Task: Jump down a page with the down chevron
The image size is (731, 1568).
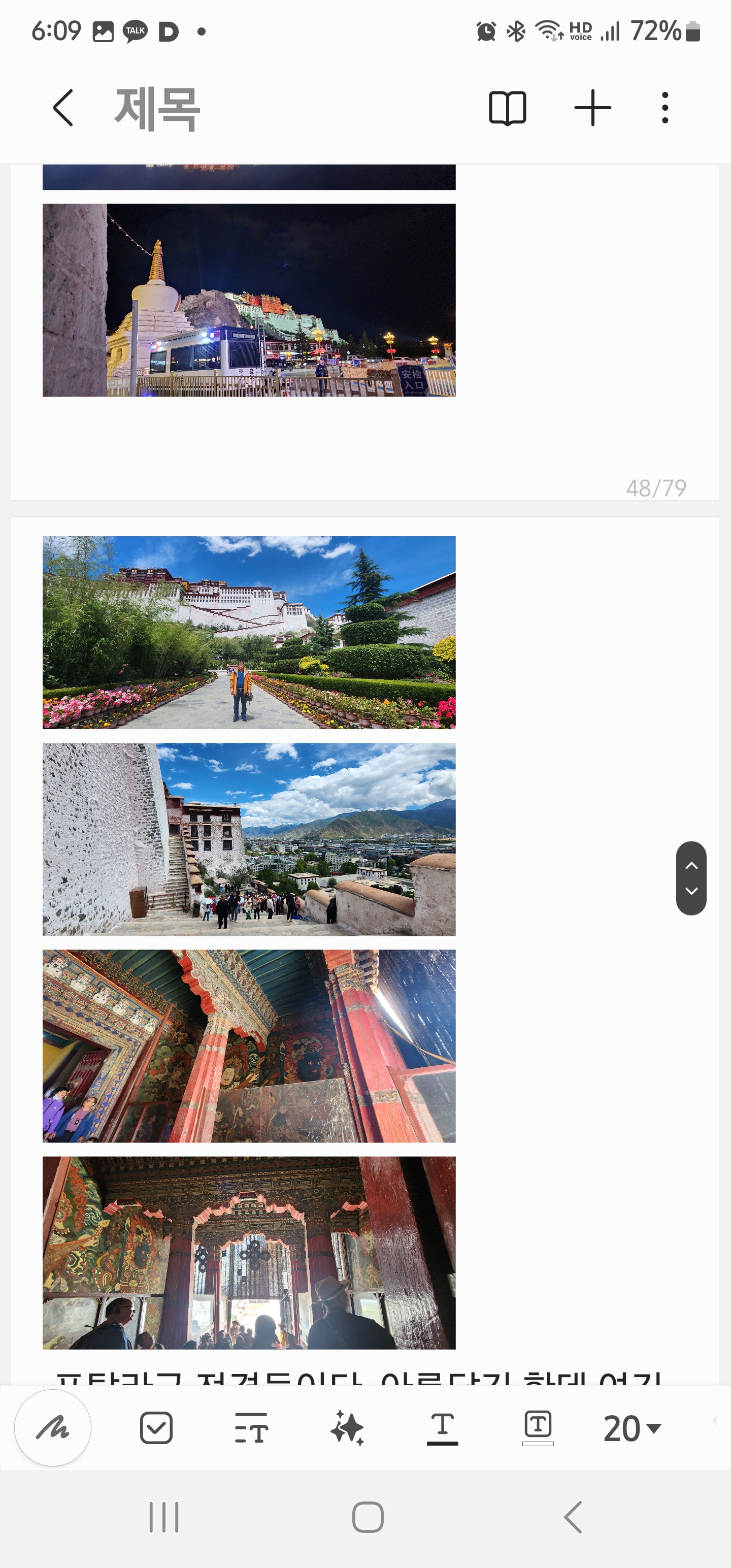Action: [x=691, y=891]
